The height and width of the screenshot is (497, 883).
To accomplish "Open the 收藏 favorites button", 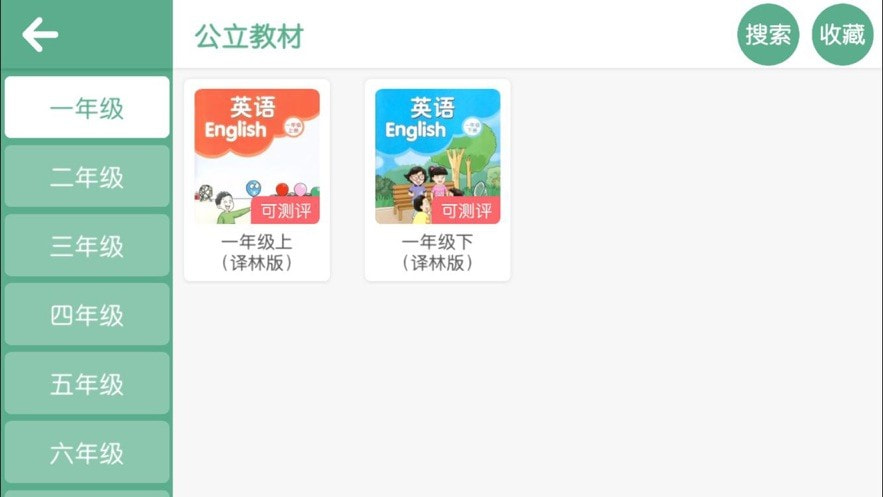I will pos(842,35).
